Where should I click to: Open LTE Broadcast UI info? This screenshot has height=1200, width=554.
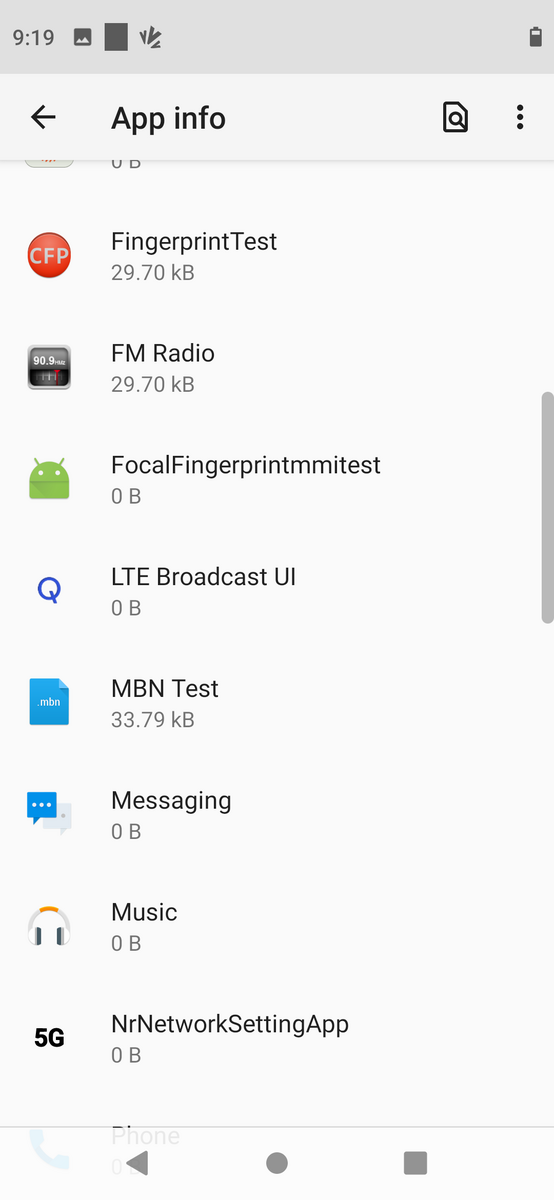click(277, 592)
